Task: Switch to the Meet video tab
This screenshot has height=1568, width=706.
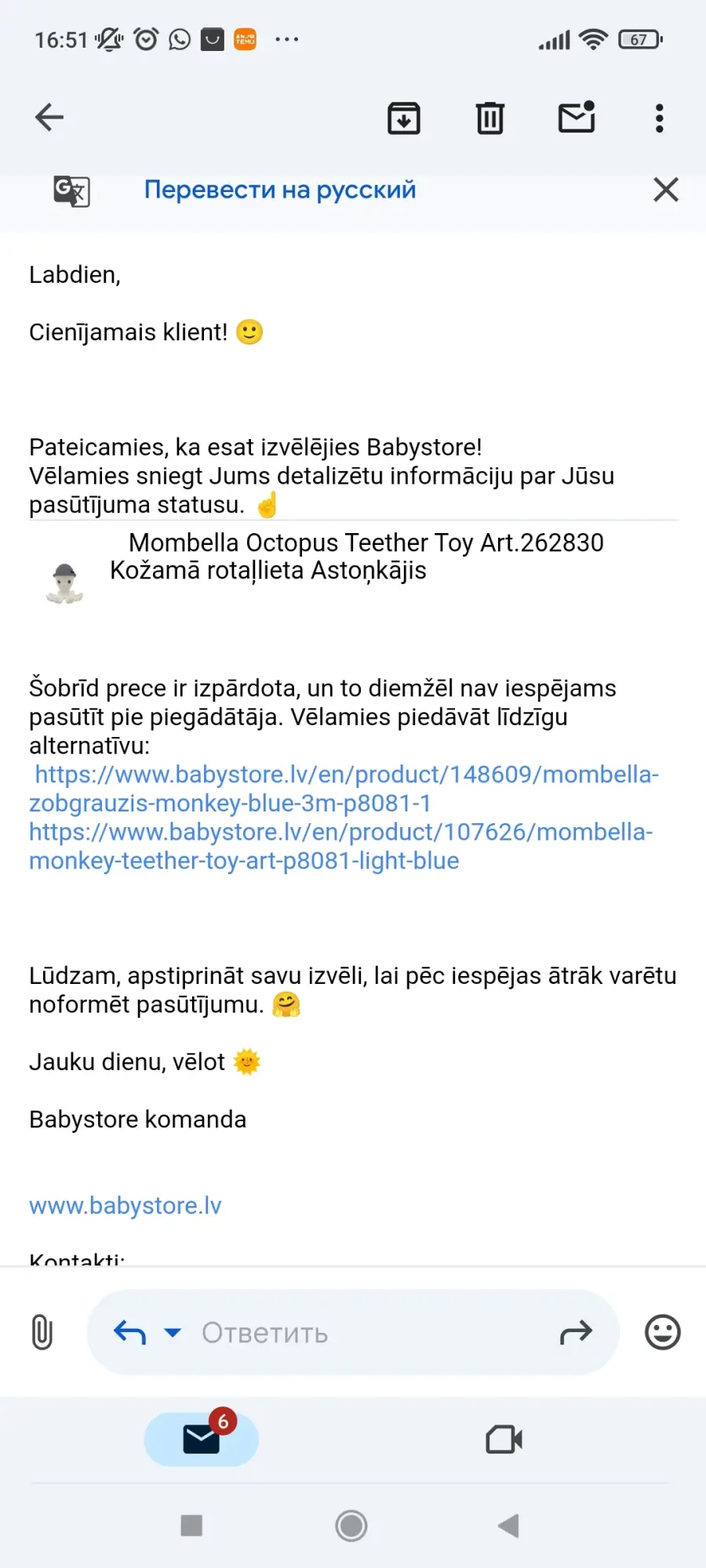Action: tap(504, 1439)
